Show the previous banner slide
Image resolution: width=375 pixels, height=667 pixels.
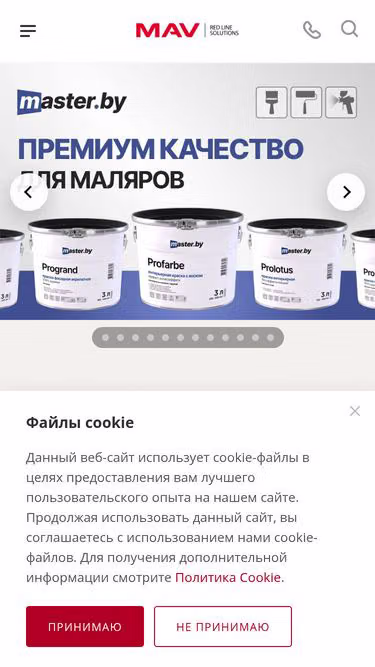coord(28,192)
